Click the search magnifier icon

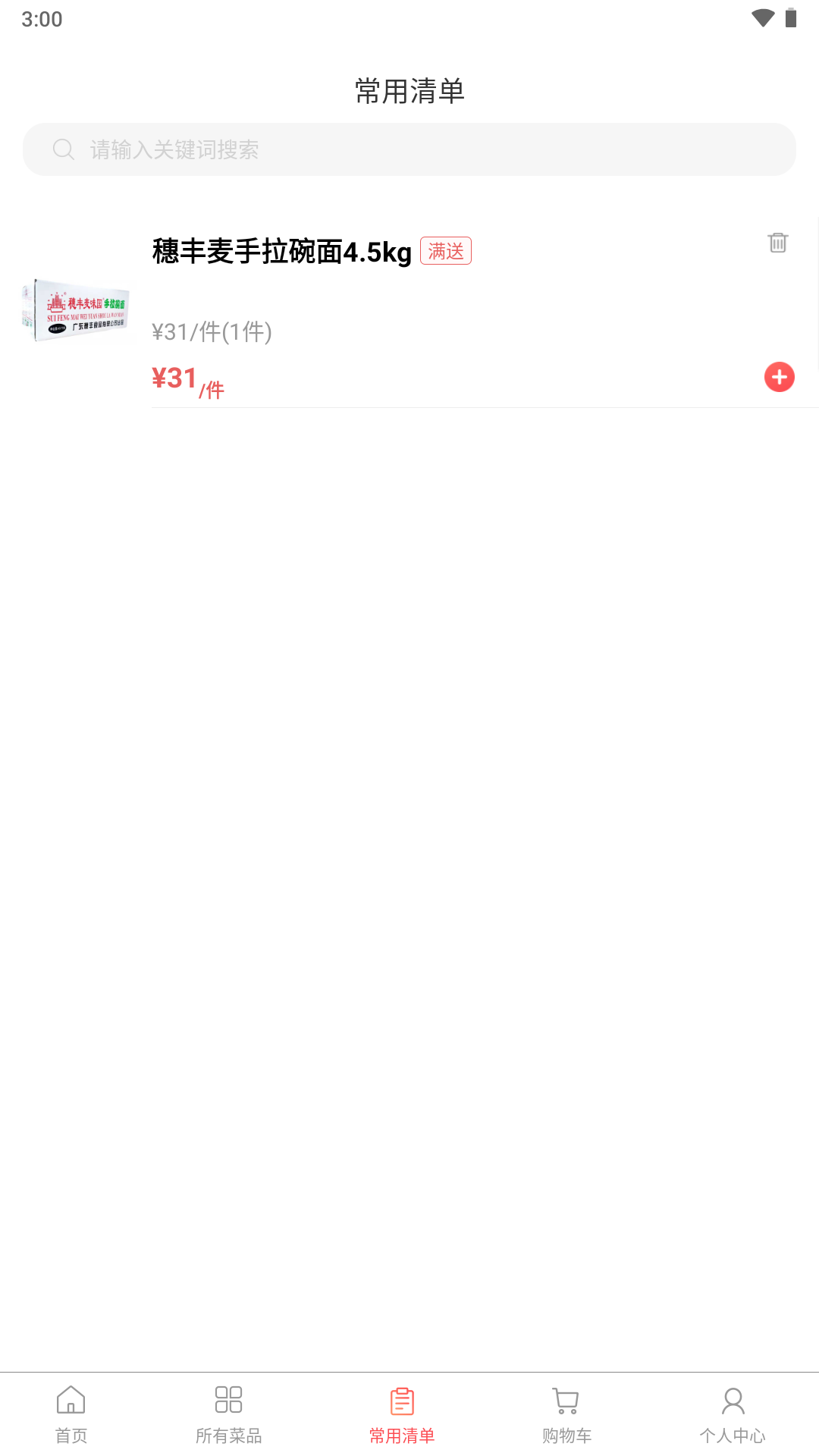click(x=64, y=149)
